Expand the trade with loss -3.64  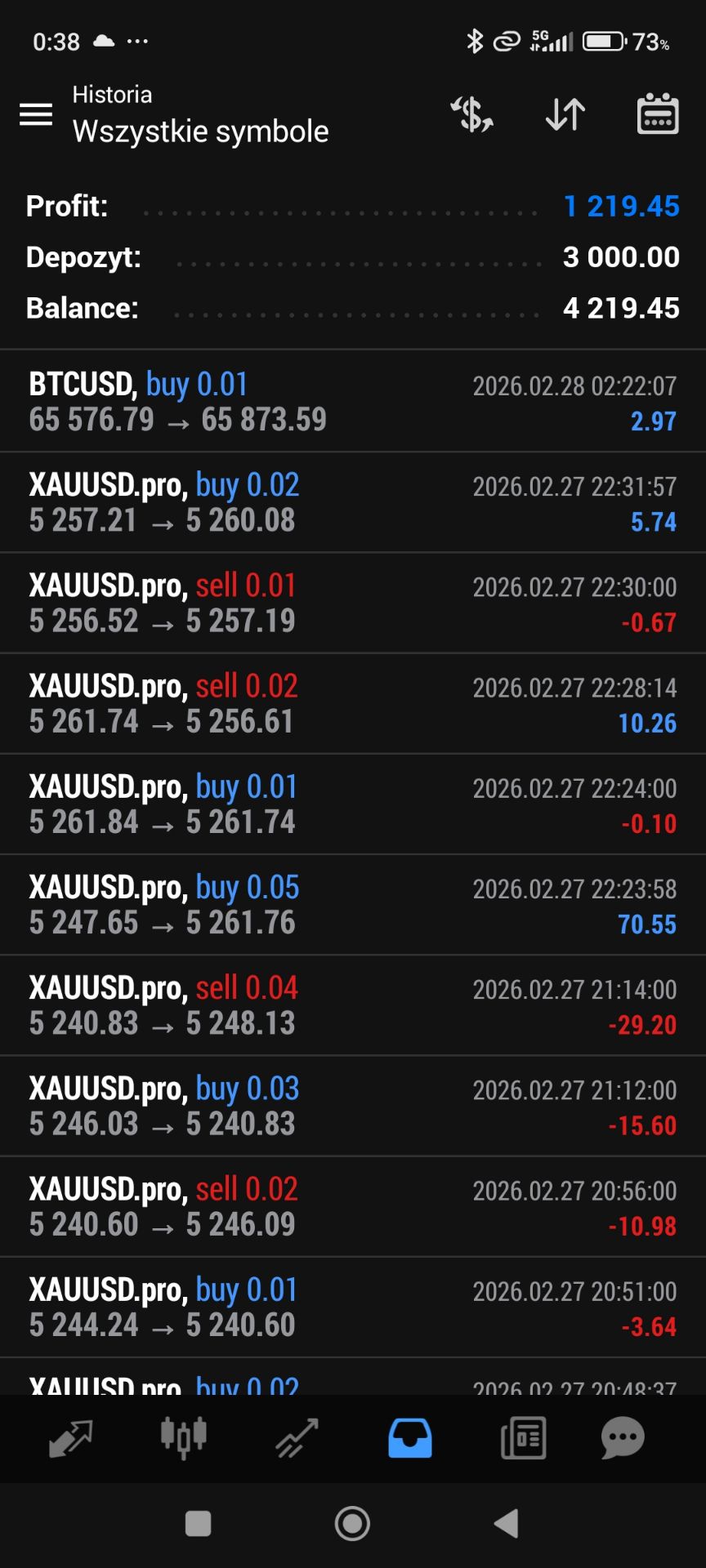pos(353,1307)
